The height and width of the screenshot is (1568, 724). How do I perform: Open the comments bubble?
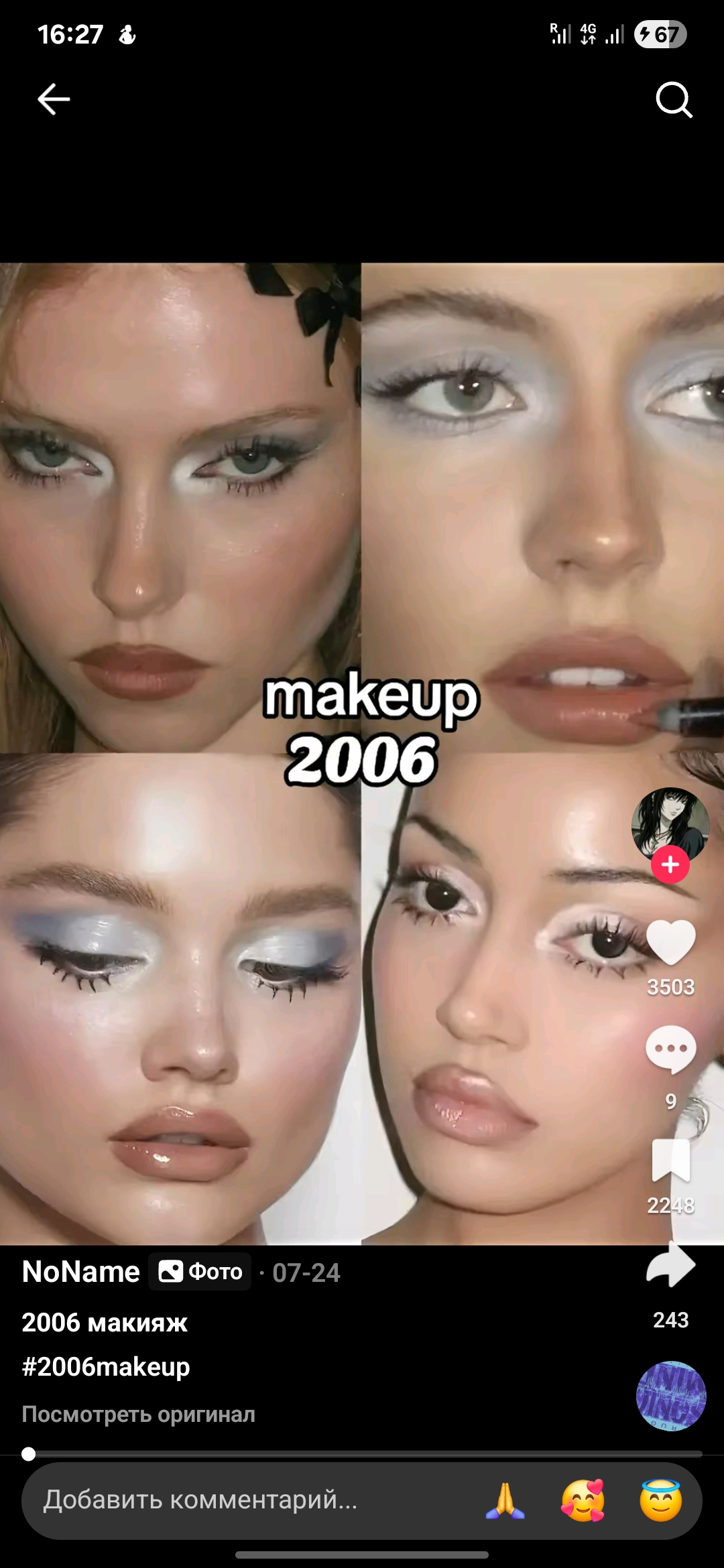point(670,1049)
